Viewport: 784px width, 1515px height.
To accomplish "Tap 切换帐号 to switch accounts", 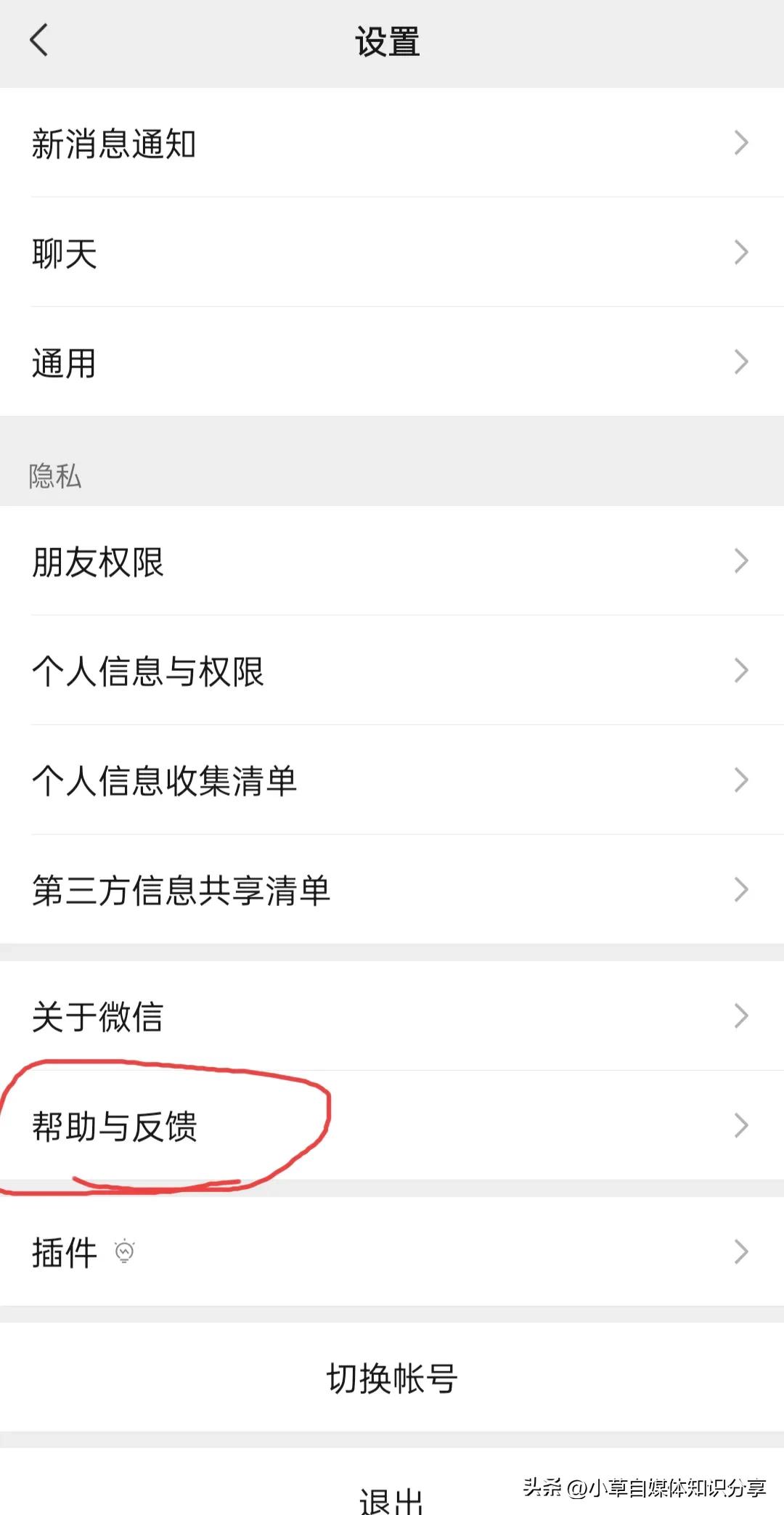I will pos(392,1378).
